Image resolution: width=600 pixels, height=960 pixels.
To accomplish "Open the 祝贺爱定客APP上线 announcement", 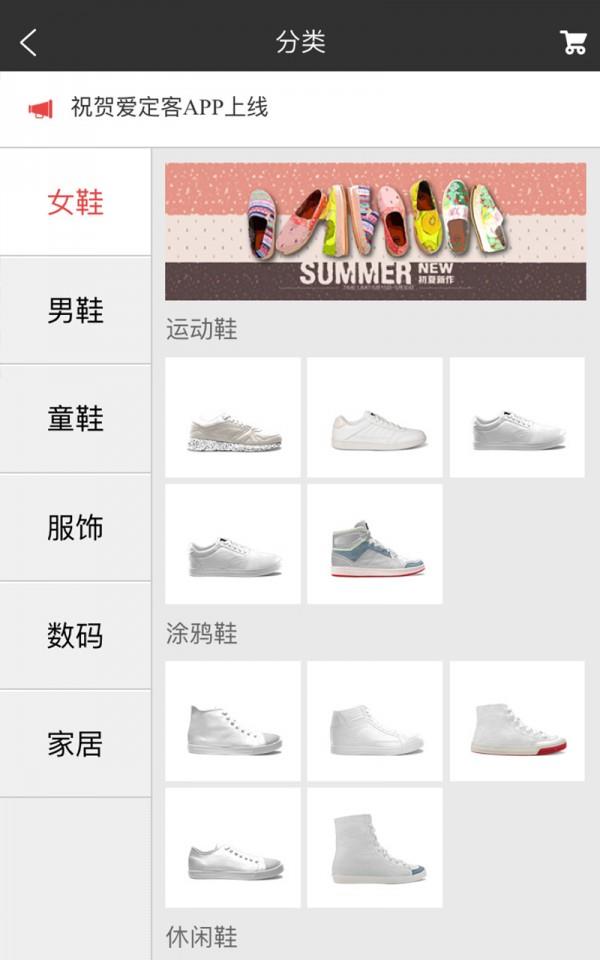I will coord(169,108).
